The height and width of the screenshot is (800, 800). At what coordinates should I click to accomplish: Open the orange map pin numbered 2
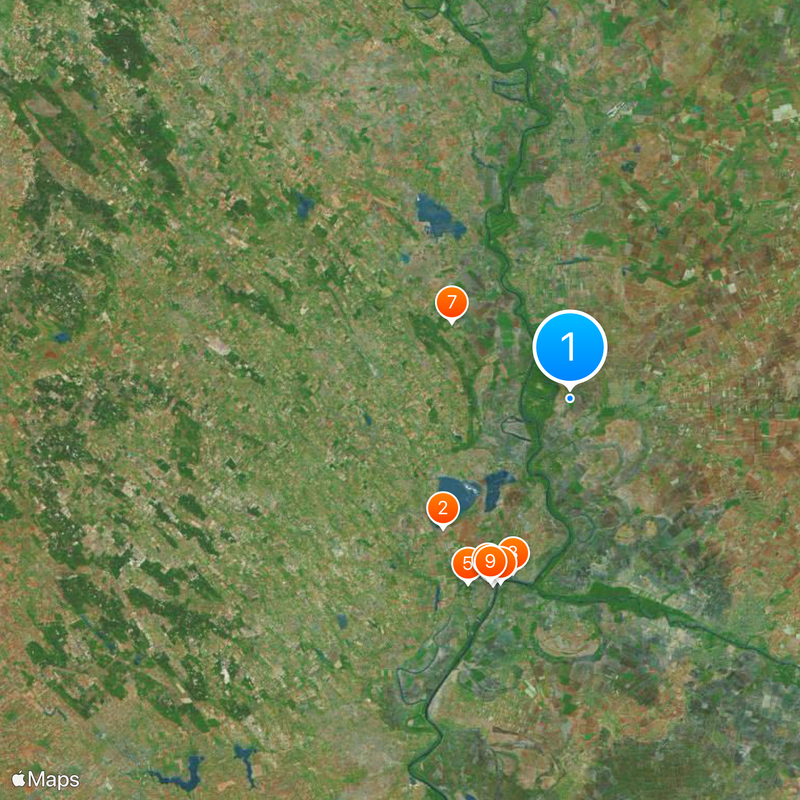(442, 508)
